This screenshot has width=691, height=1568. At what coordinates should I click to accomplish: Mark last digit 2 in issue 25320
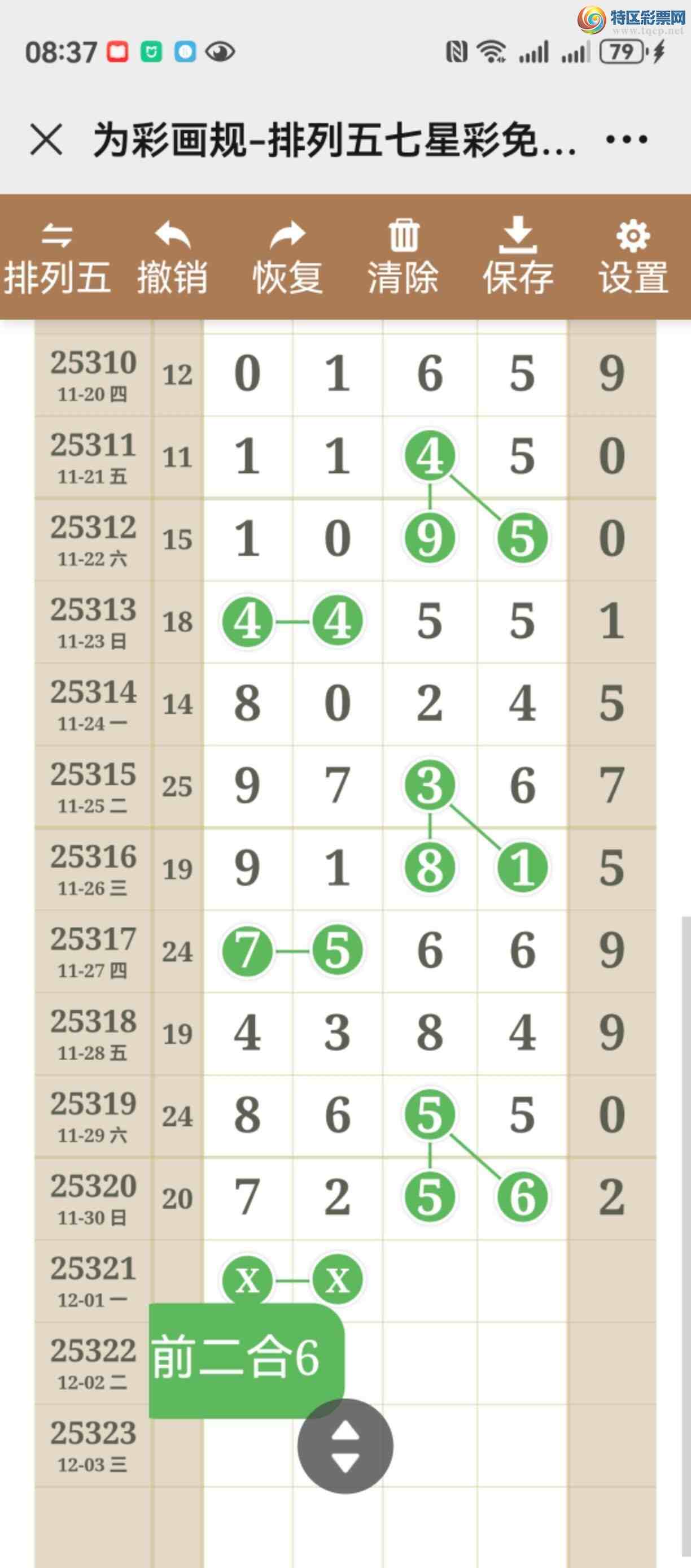click(611, 1197)
